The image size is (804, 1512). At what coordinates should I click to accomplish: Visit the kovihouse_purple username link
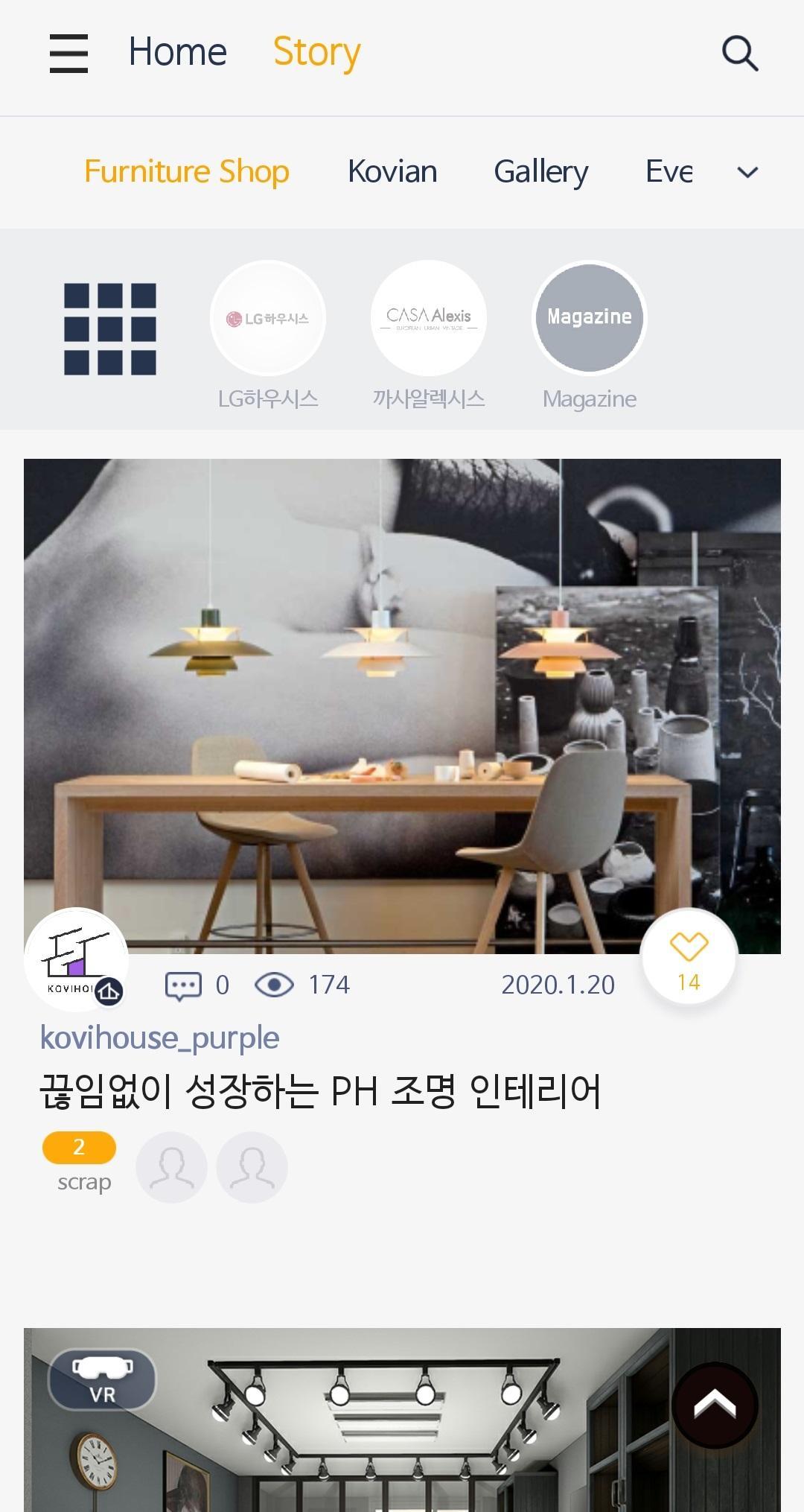[159, 1038]
